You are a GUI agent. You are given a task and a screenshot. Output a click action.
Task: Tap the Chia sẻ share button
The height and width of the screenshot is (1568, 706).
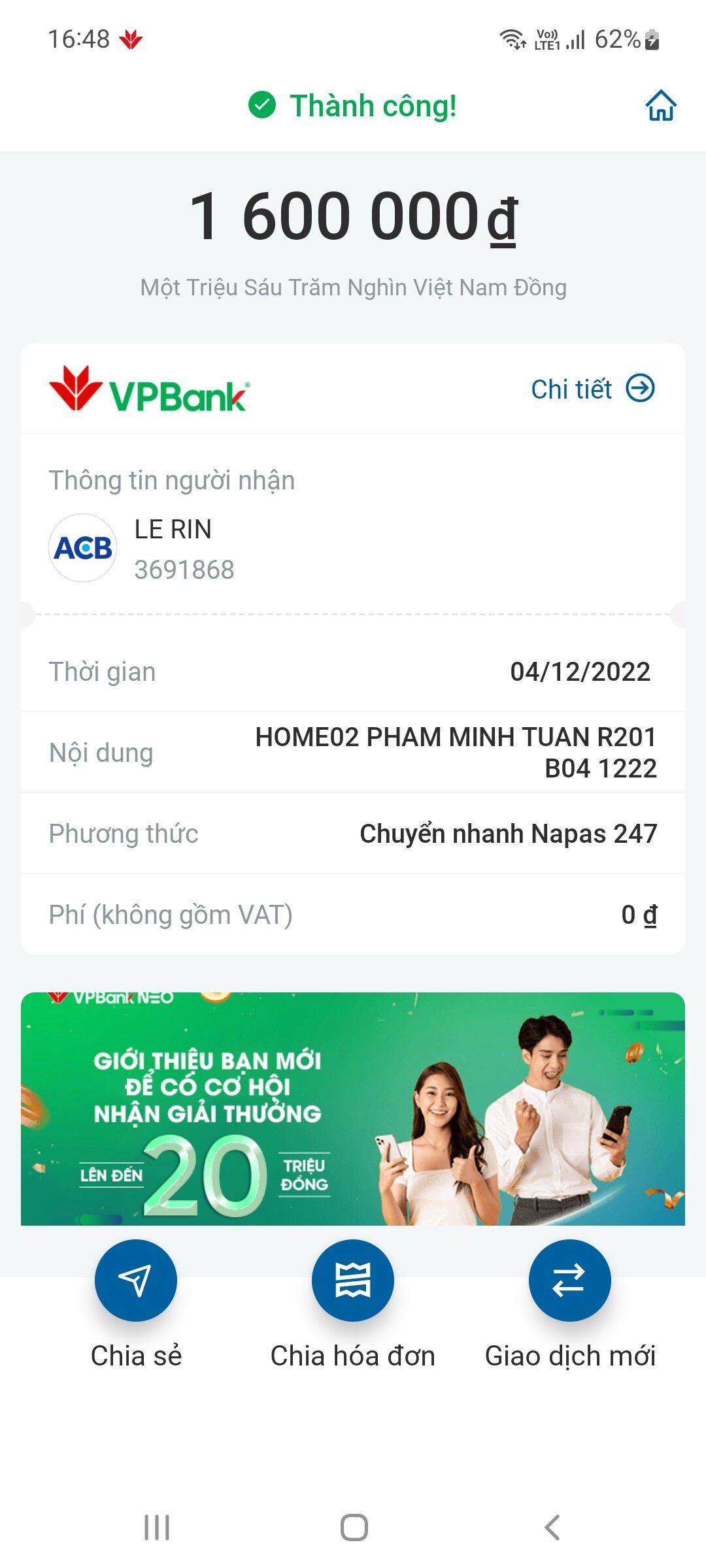(136, 1281)
